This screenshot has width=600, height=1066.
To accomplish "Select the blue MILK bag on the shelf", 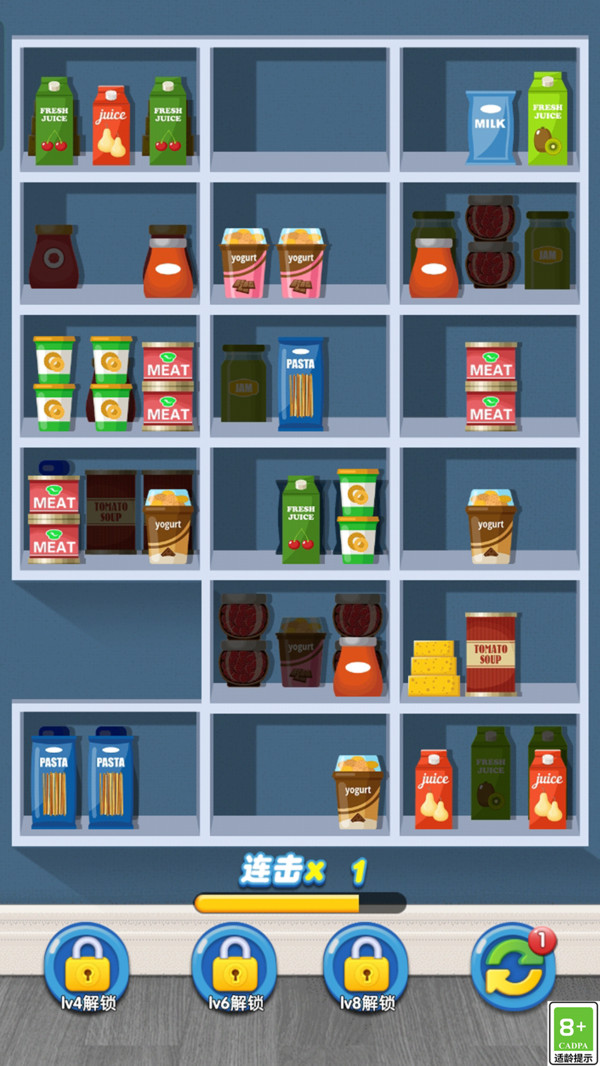I will (x=490, y=126).
